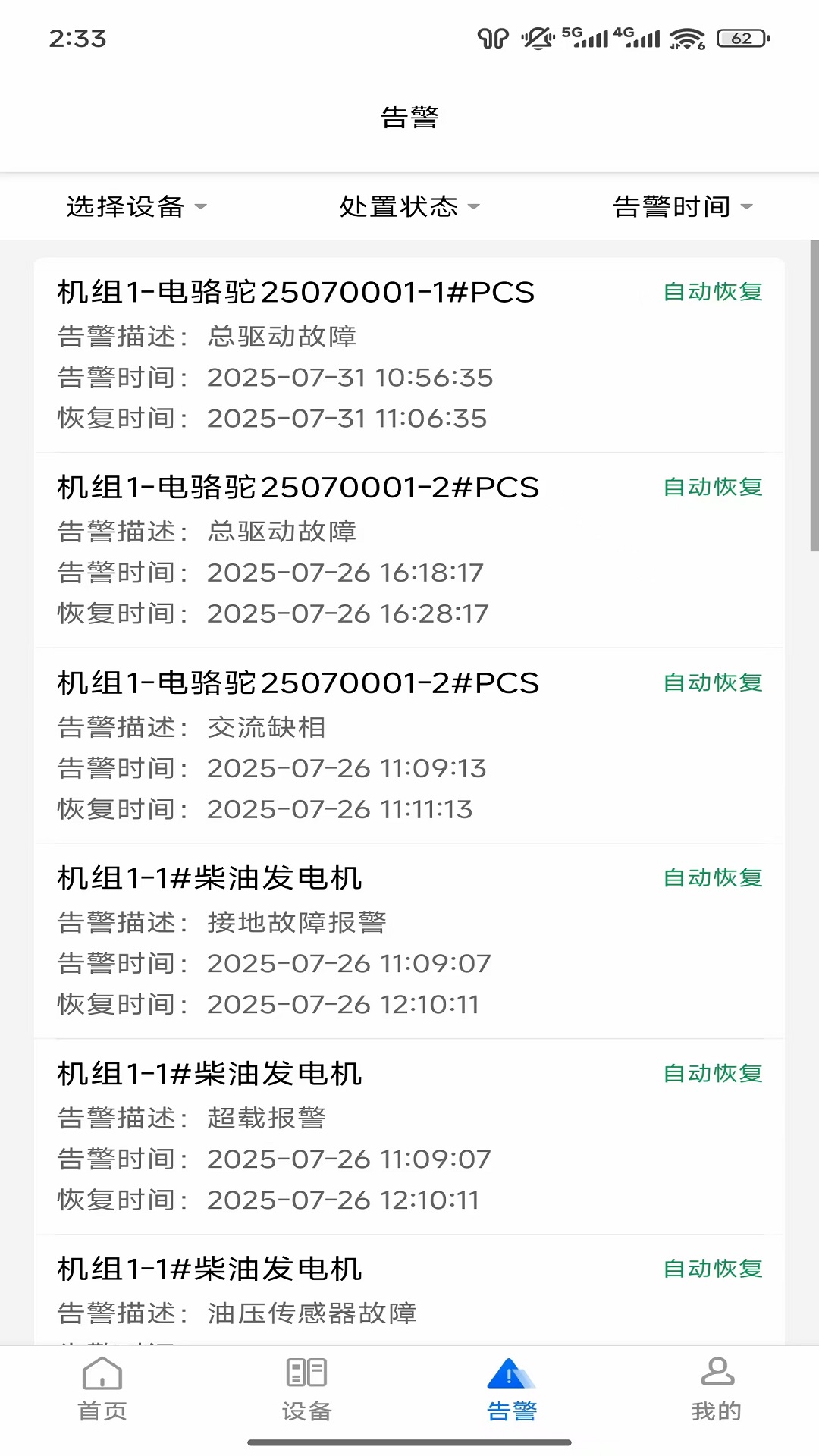This screenshot has height=1456, width=819.
Task: Open the 告警时间 time filter dropdown
Action: tap(682, 206)
